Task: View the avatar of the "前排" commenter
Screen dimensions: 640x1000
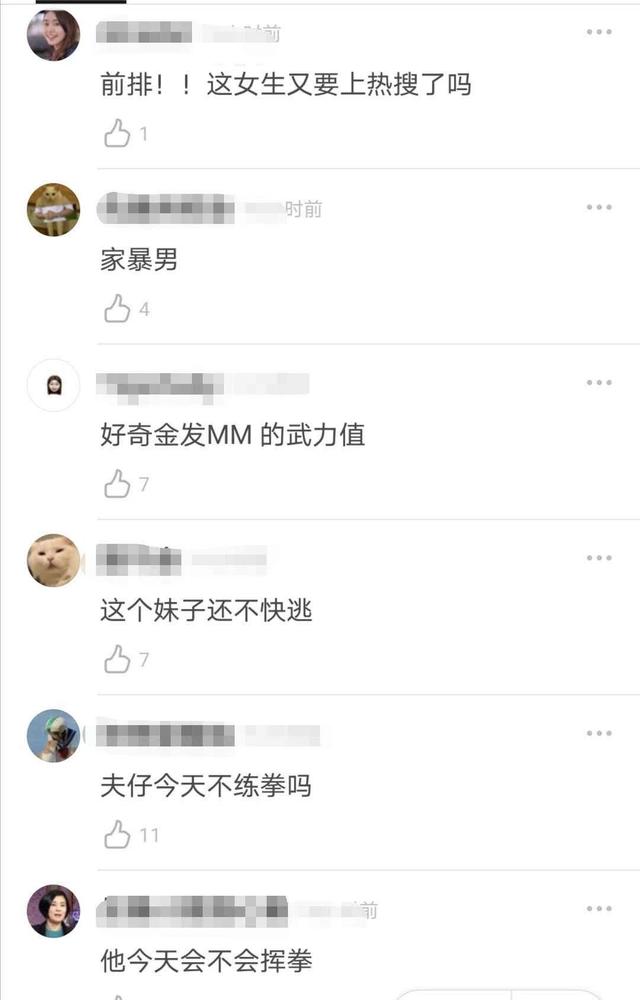Action: 53,35
